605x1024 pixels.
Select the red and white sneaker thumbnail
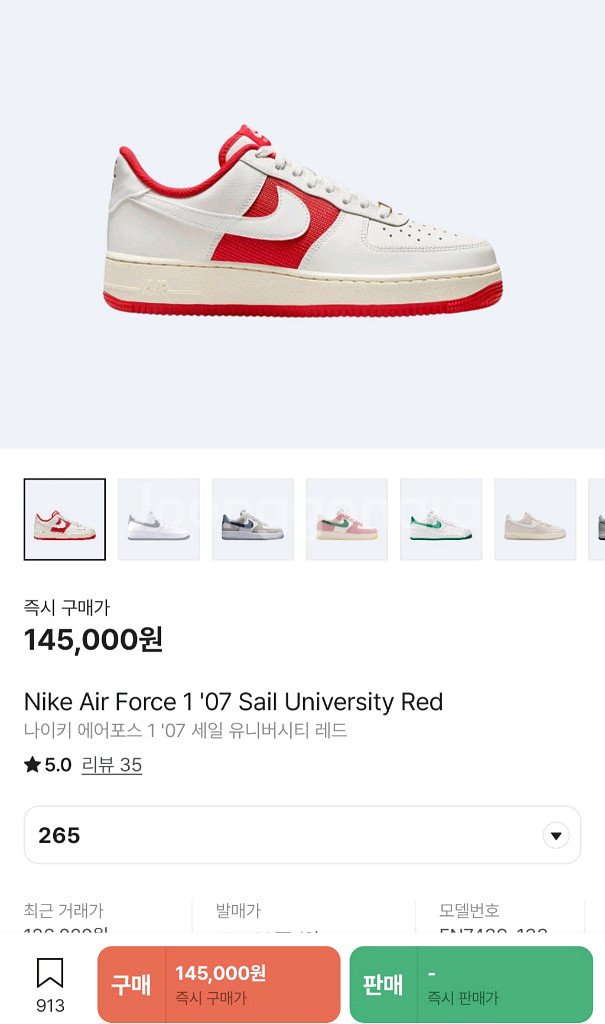pos(65,519)
